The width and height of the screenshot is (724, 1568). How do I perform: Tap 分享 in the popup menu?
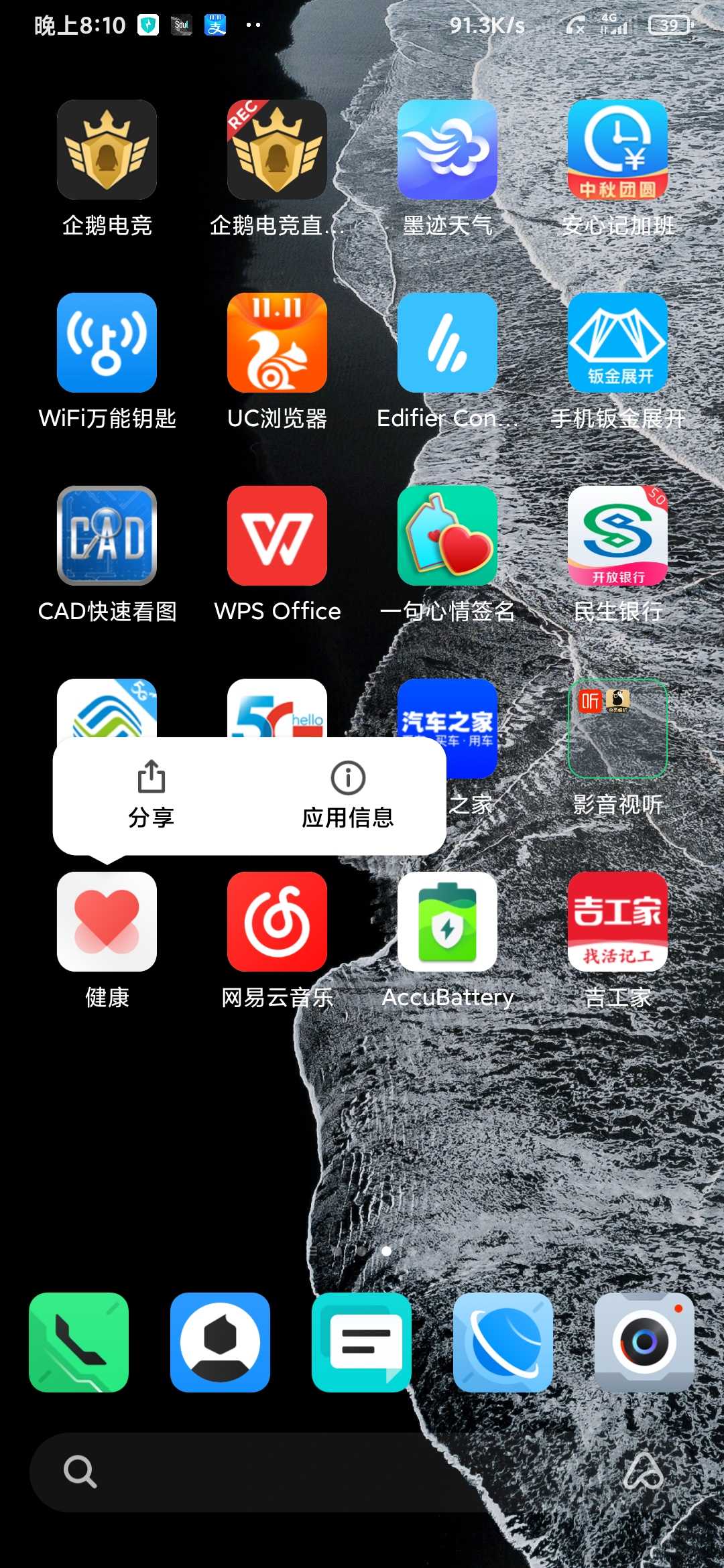click(152, 795)
